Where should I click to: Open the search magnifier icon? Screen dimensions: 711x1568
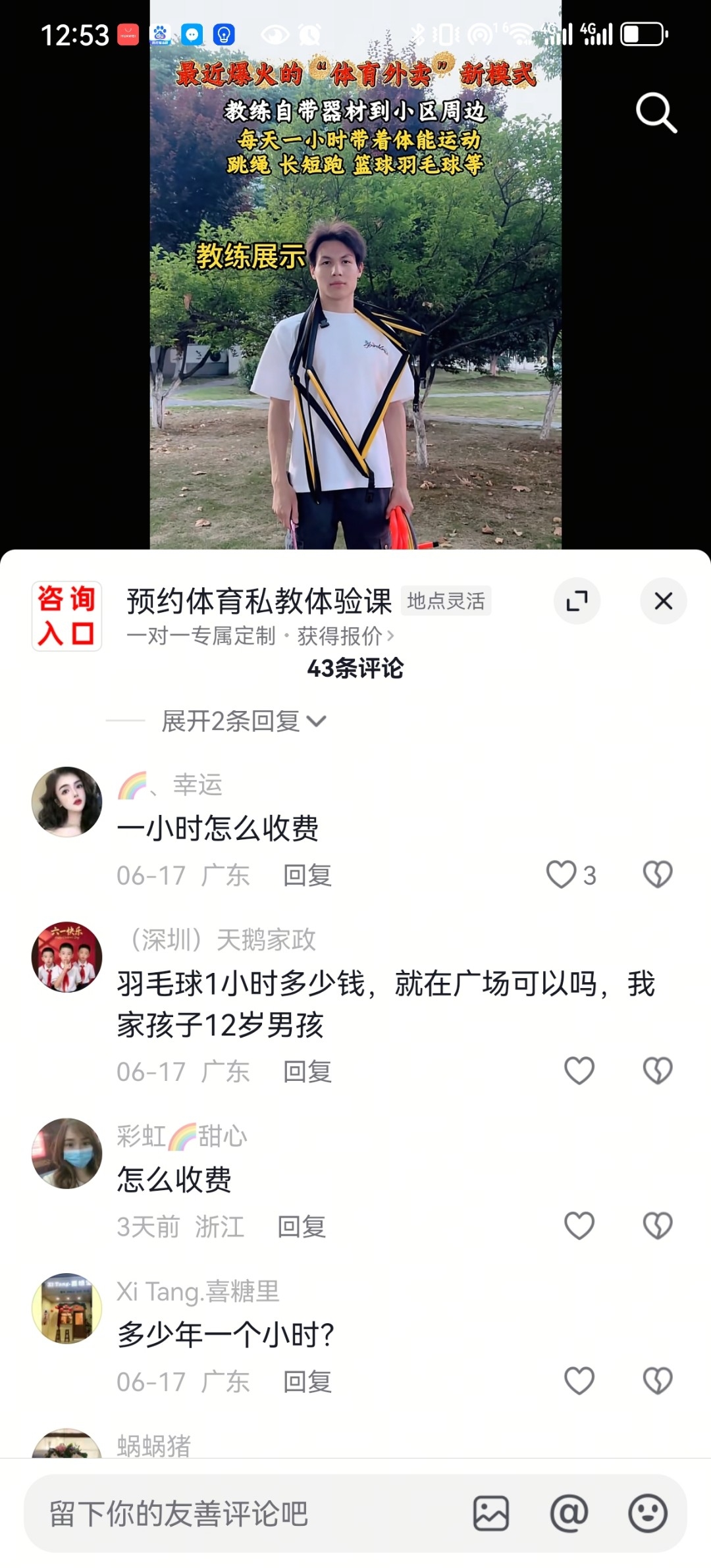point(656,113)
